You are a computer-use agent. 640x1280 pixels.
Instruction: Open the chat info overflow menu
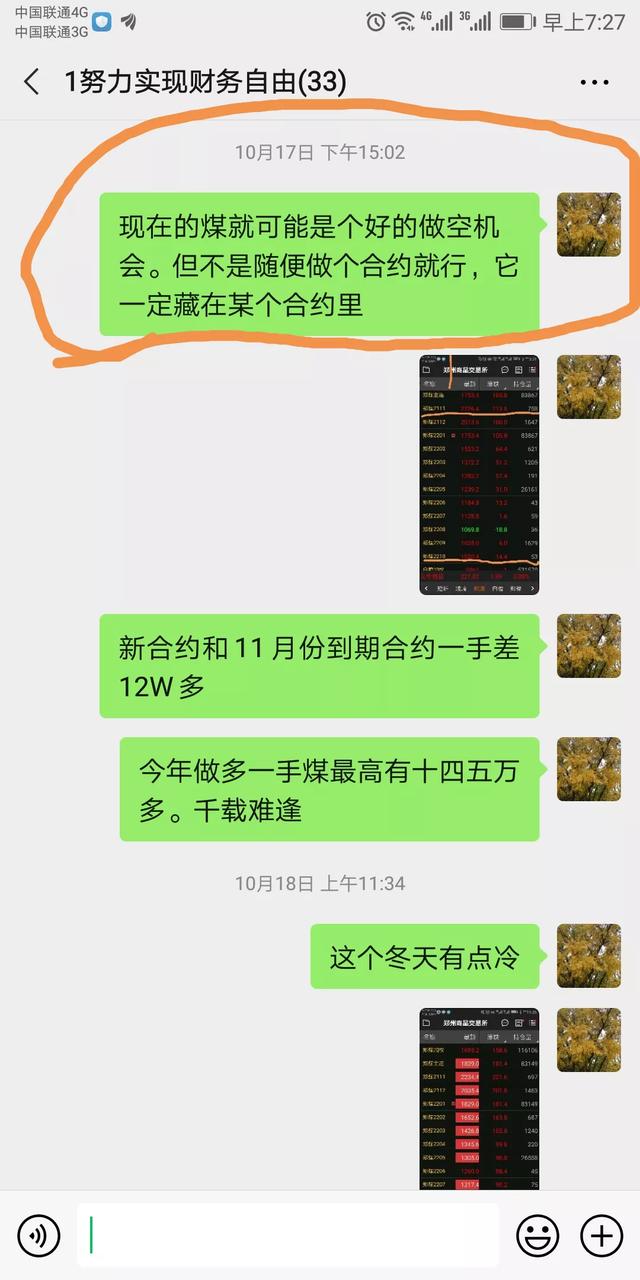coord(594,82)
